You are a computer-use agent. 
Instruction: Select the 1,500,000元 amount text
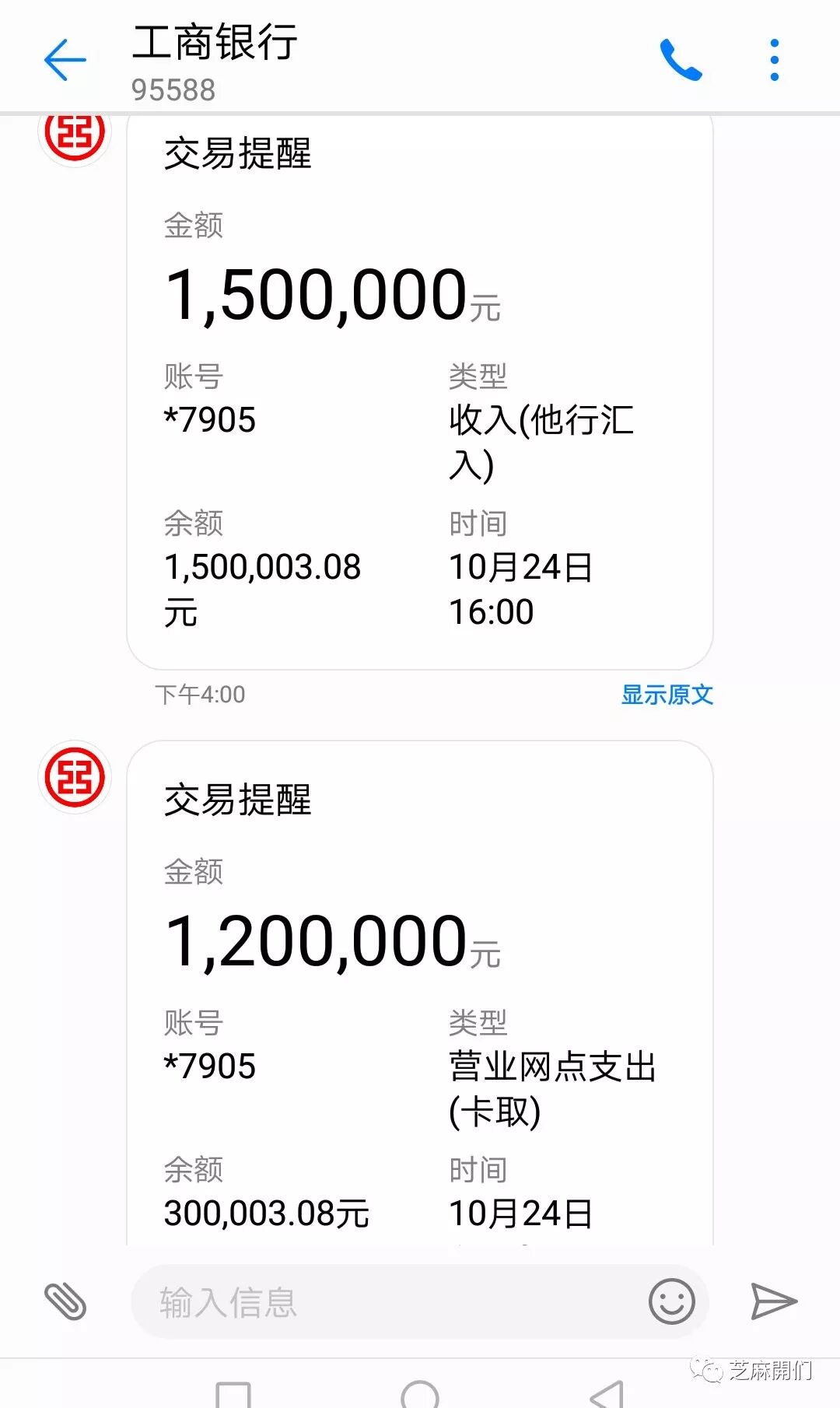[x=334, y=296]
